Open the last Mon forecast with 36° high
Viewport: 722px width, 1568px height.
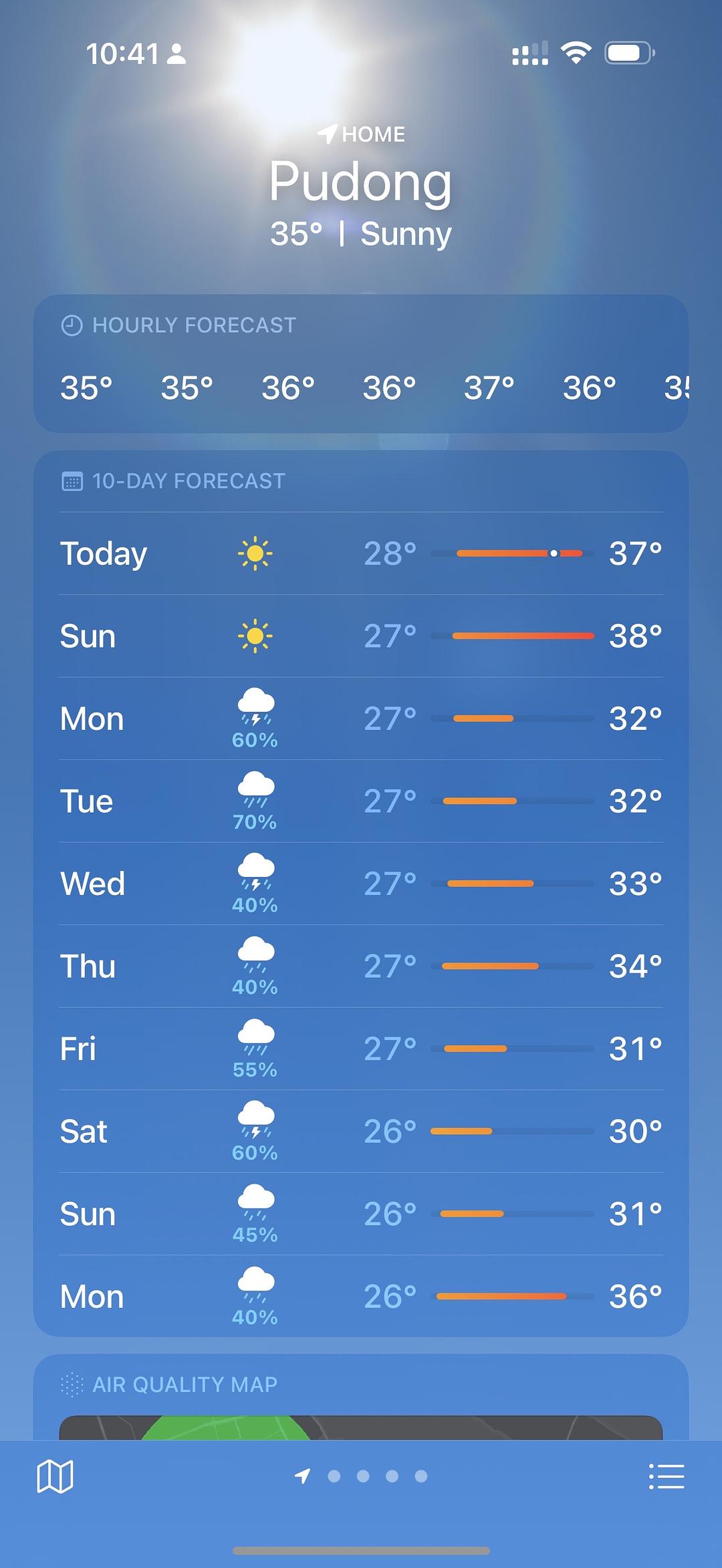(361, 1296)
